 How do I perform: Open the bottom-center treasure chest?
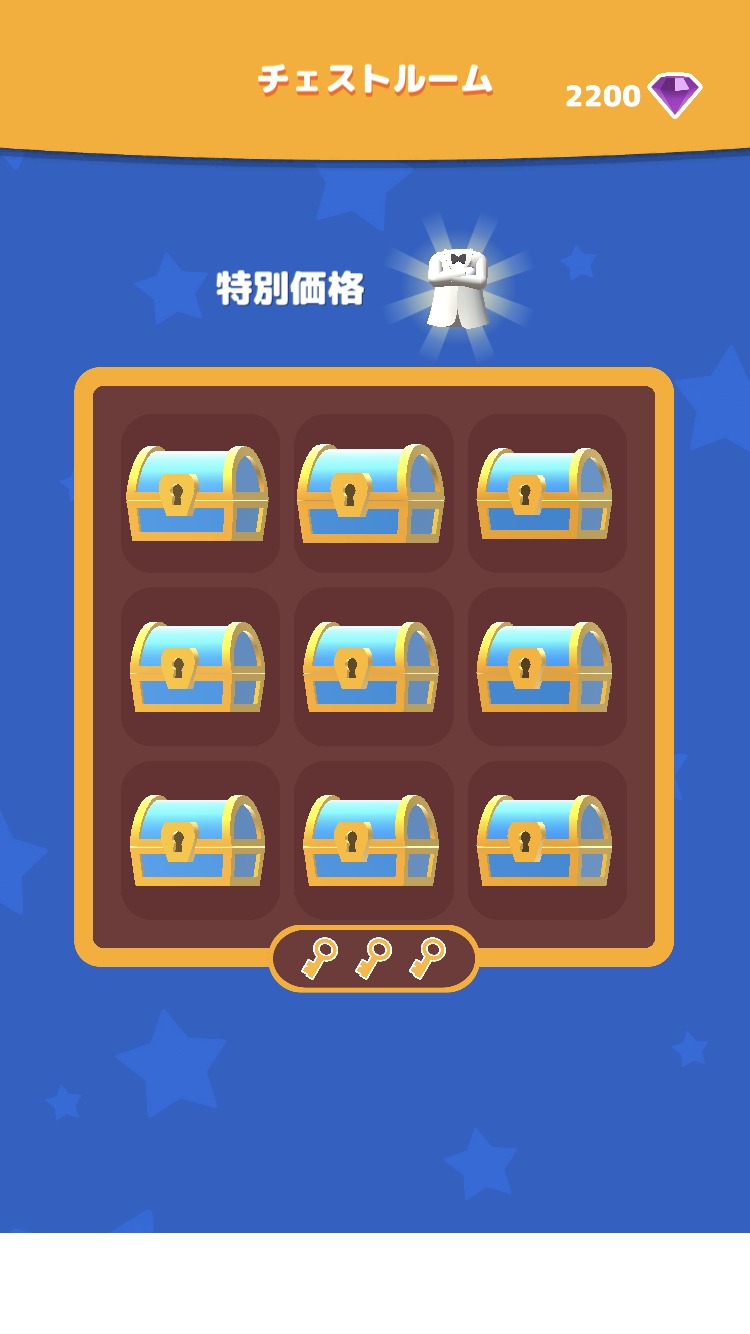click(371, 840)
